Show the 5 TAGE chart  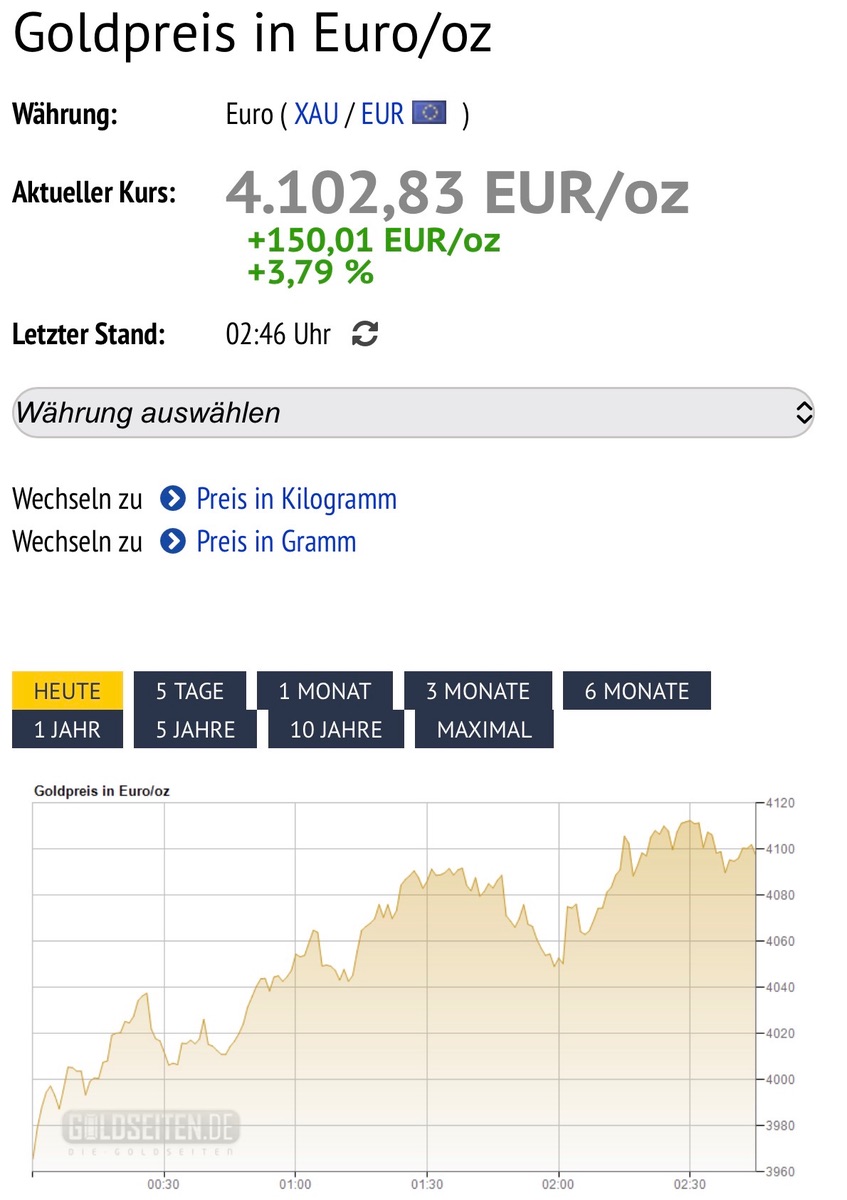click(x=189, y=691)
